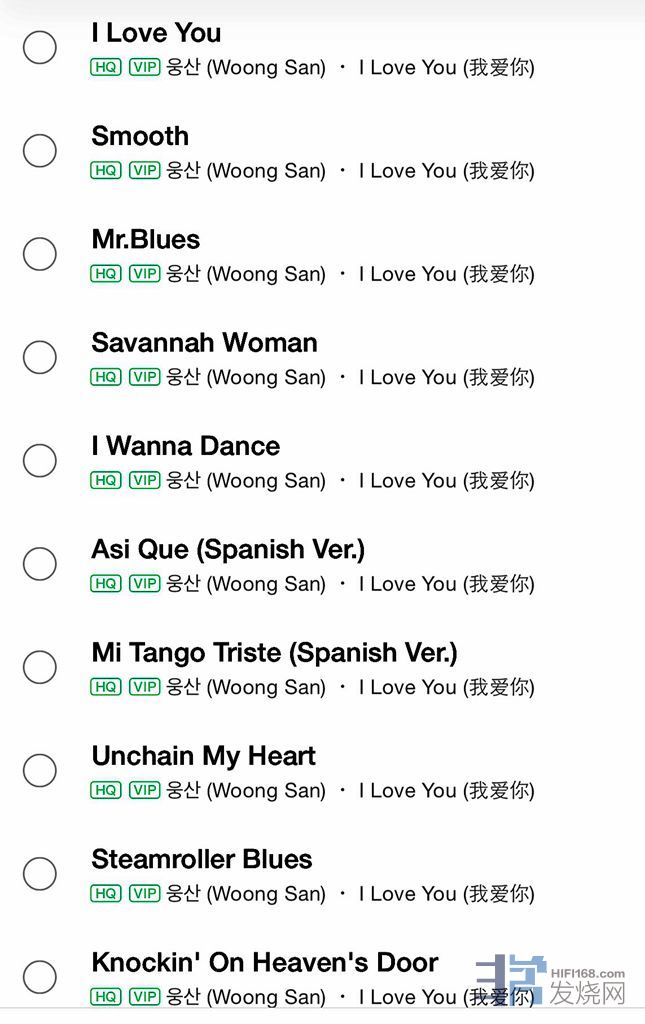Screen dimensions: 645x1024
Task: Select the Mi Tango Triste checkbox
Action: (x=40, y=667)
